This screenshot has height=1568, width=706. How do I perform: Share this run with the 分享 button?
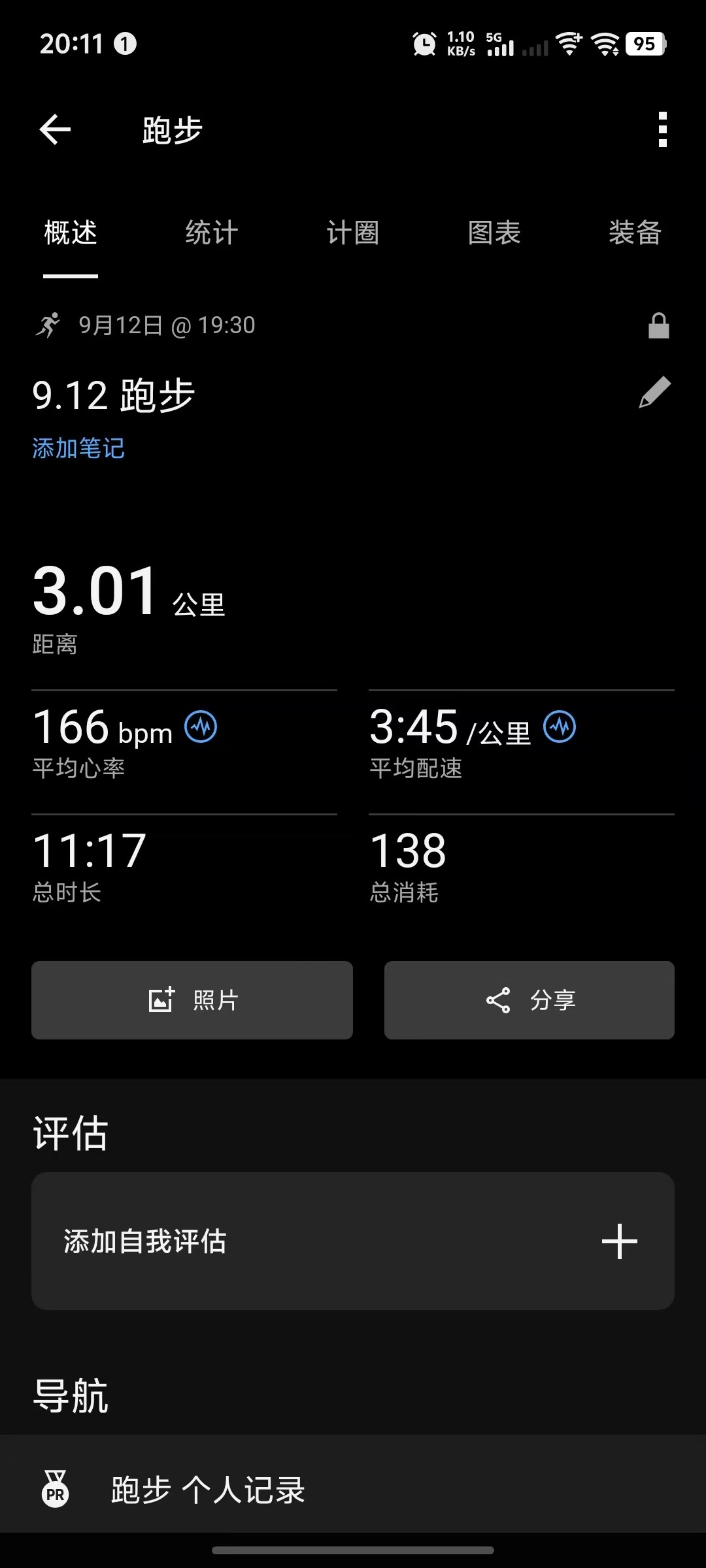(529, 1000)
